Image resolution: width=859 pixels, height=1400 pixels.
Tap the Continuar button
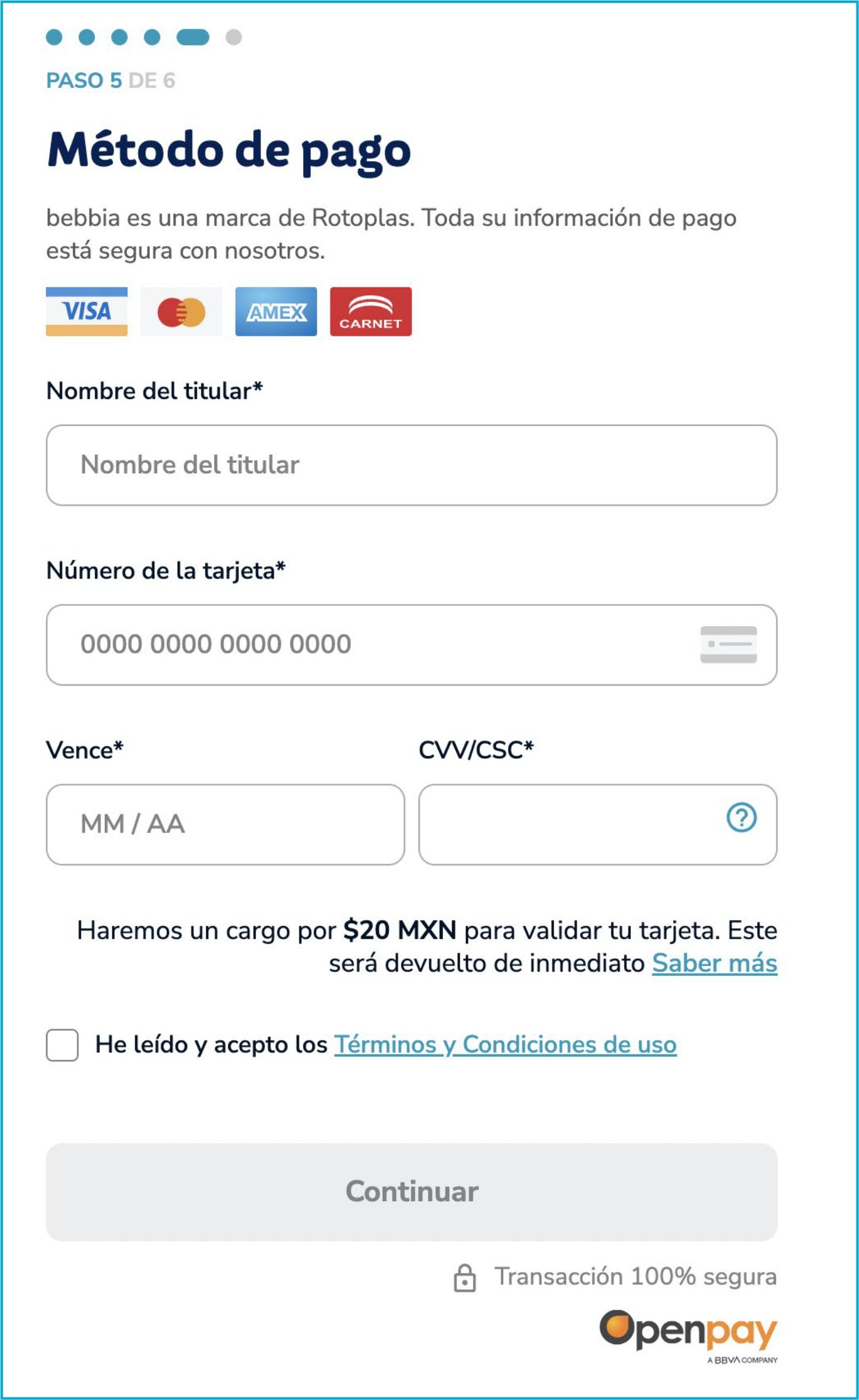pyautogui.click(x=411, y=1191)
